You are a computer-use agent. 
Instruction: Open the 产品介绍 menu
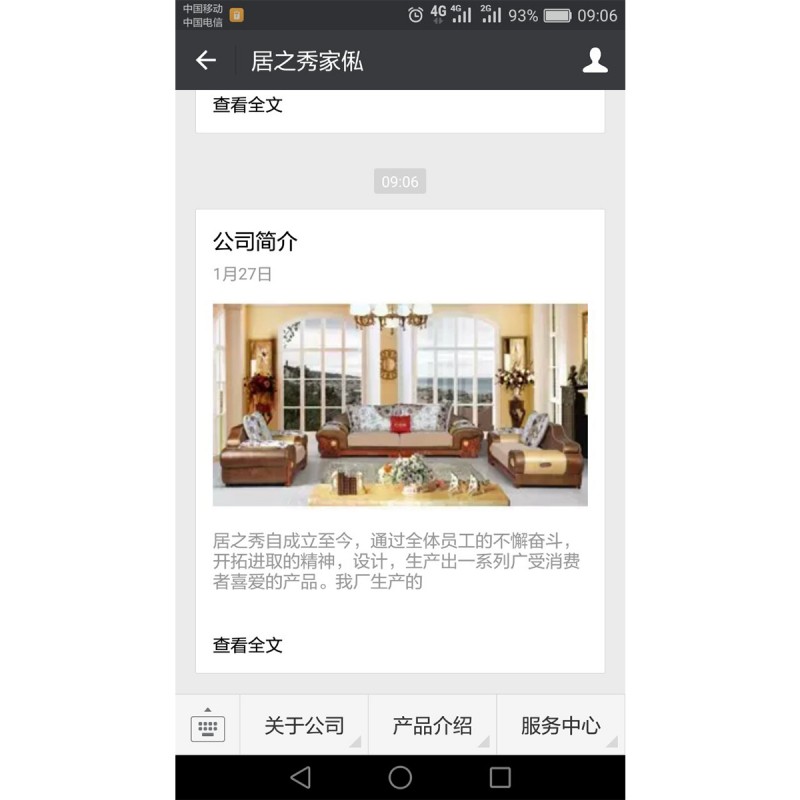coord(432,726)
